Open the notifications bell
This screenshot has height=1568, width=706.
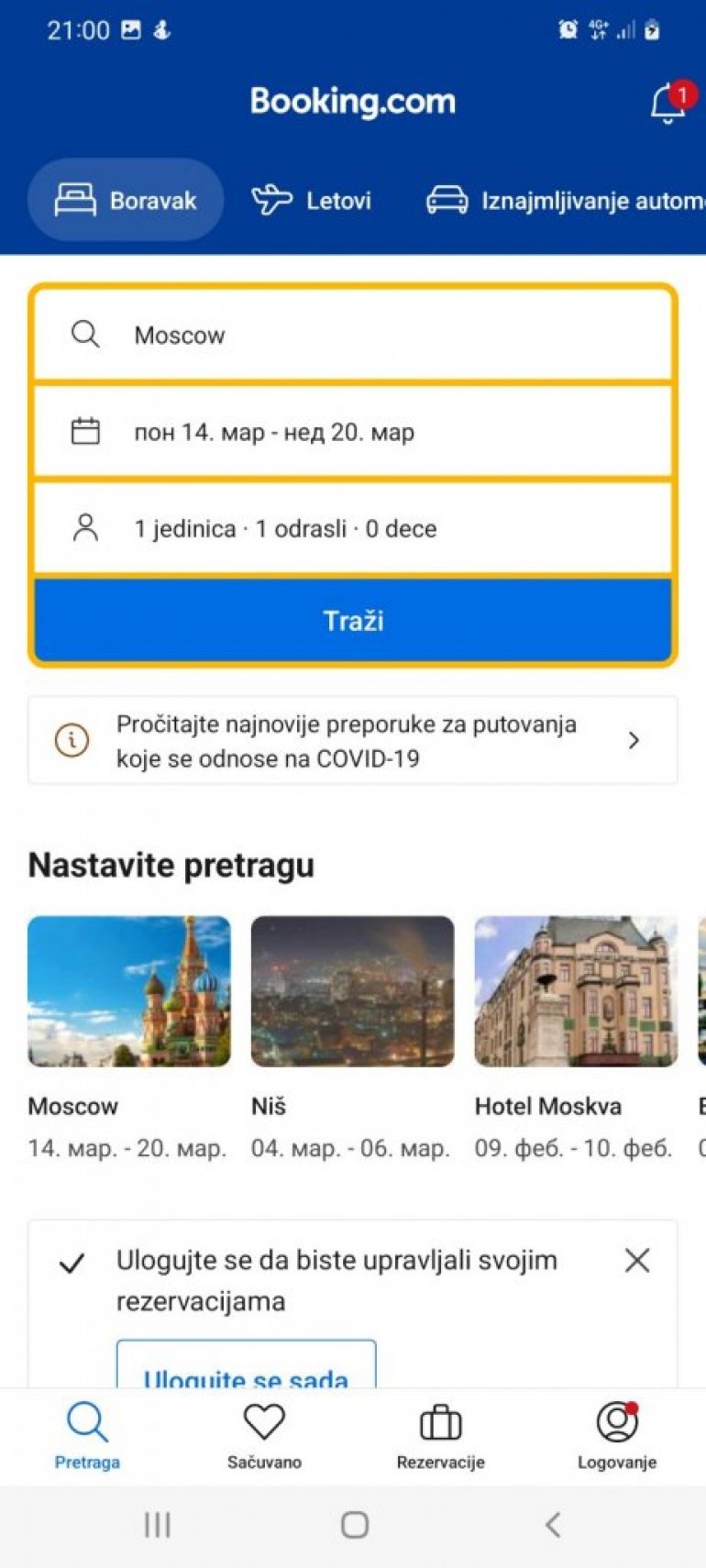pyautogui.click(x=668, y=105)
